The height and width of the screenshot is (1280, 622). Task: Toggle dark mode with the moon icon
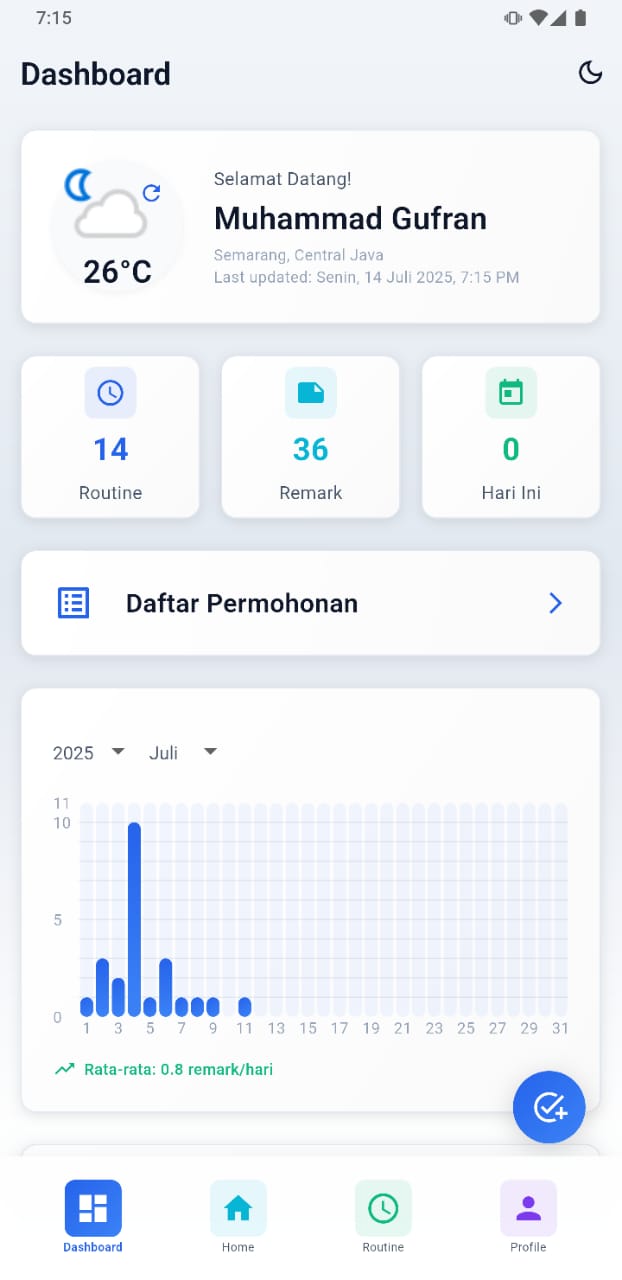click(x=590, y=73)
